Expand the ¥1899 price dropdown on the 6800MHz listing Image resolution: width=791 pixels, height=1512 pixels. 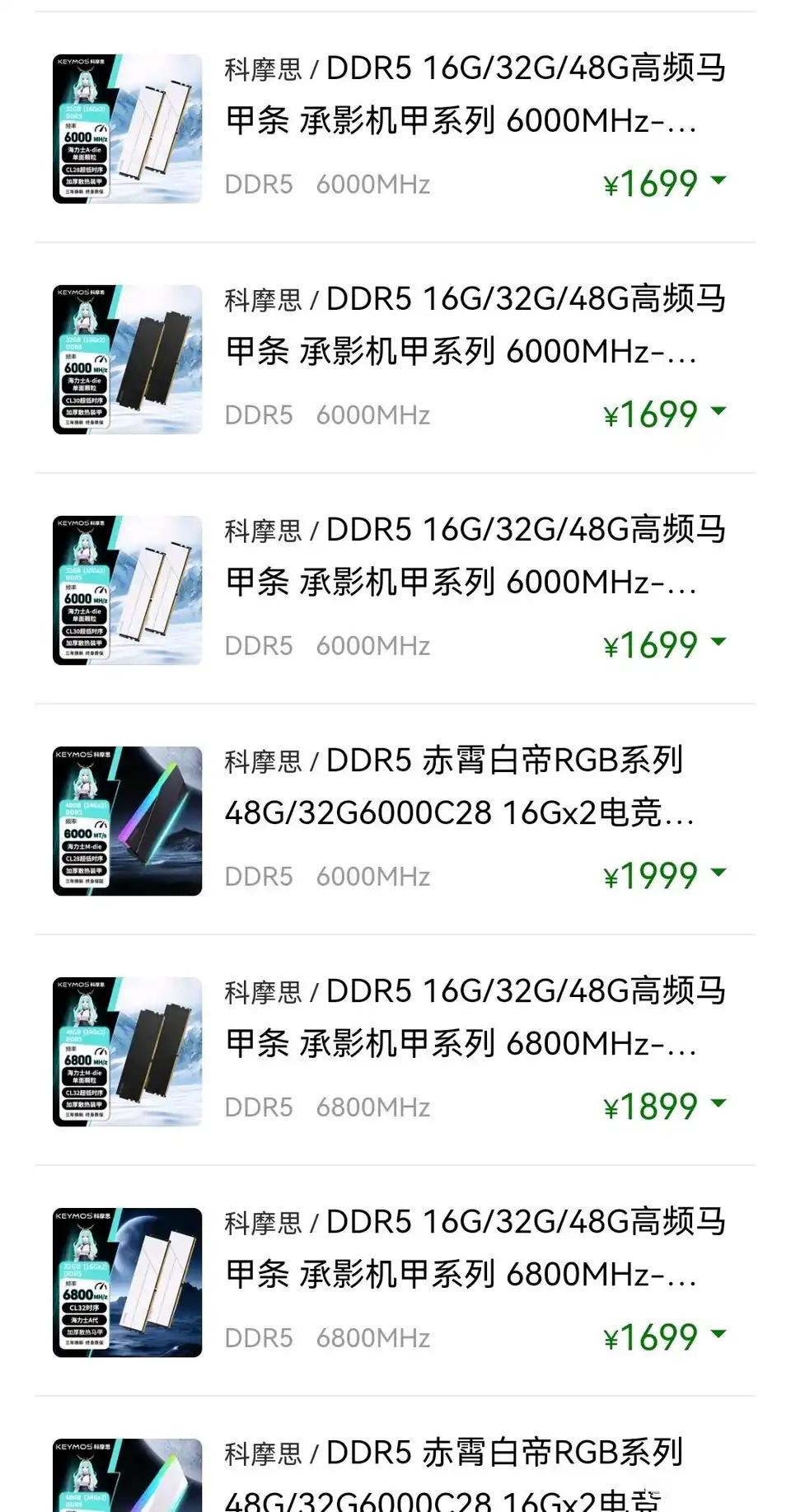point(718,1105)
